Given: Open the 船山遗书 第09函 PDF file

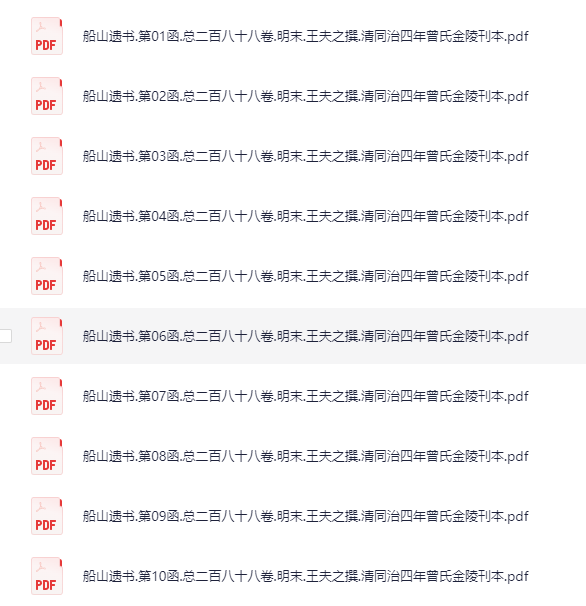Looking at the screenshot, I should tap(305, 516).
